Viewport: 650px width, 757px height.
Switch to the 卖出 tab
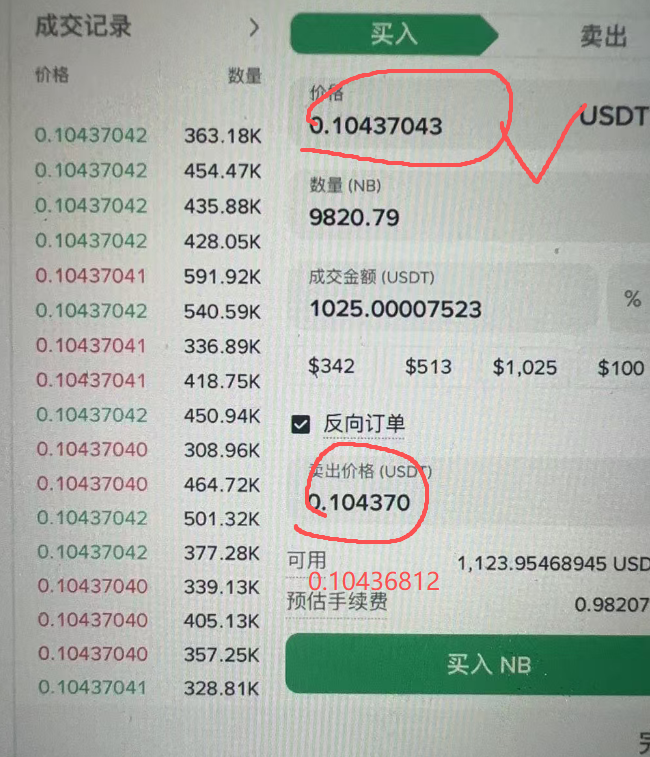603,37
